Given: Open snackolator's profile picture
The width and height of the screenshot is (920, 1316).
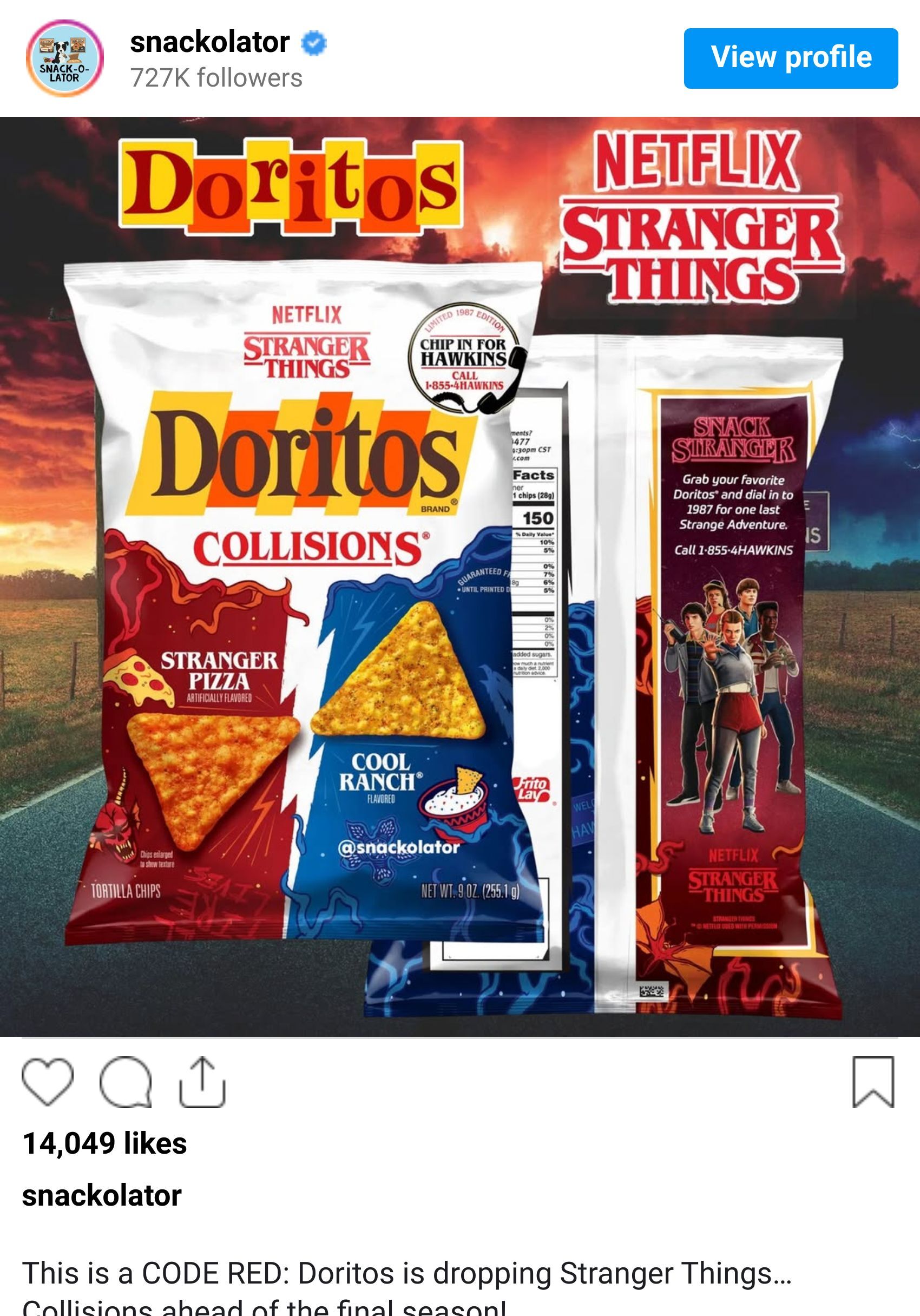Looking at the screenshot, I should [x=64, y=58].
